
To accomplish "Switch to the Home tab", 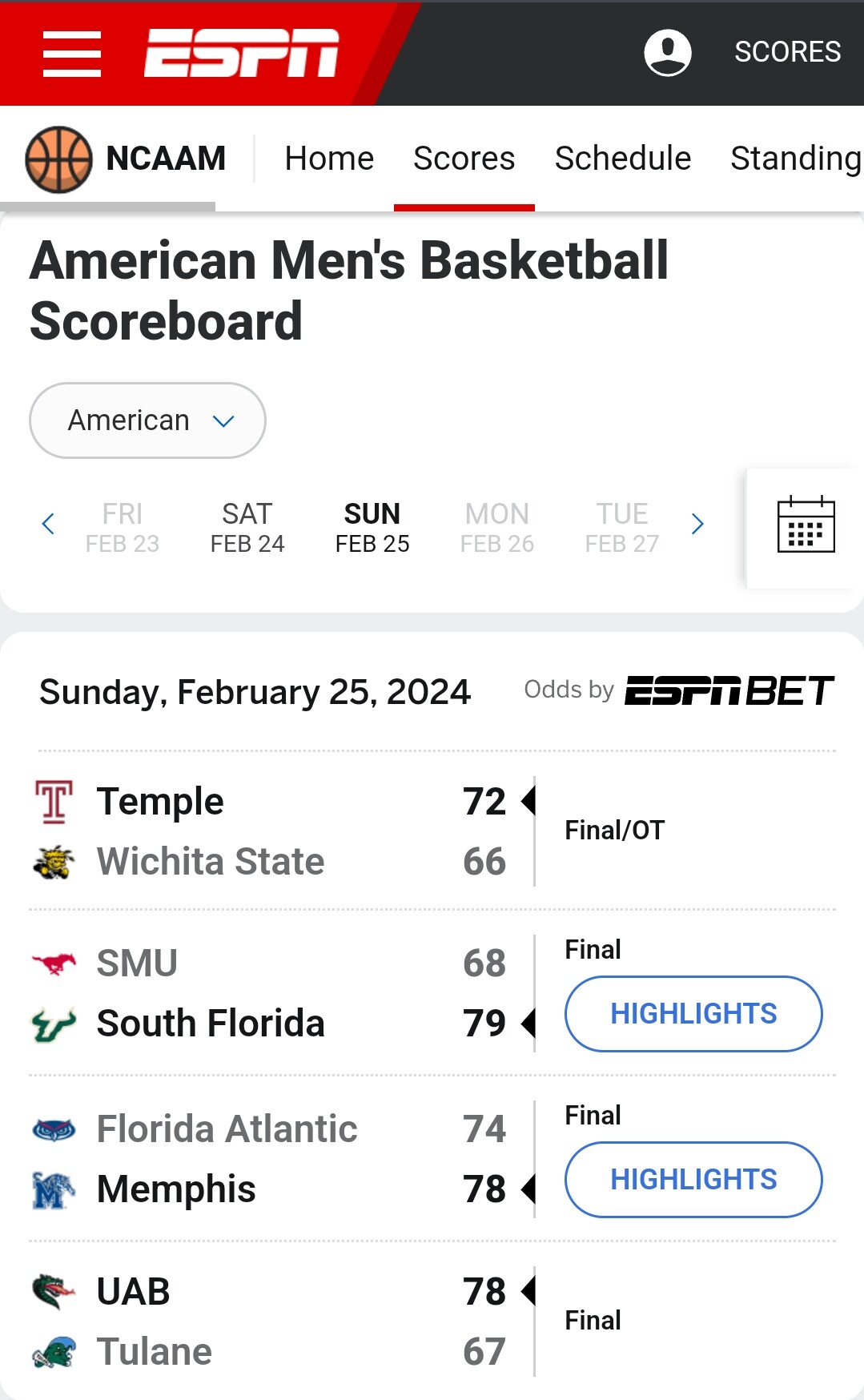I will (x=329, y=159).
